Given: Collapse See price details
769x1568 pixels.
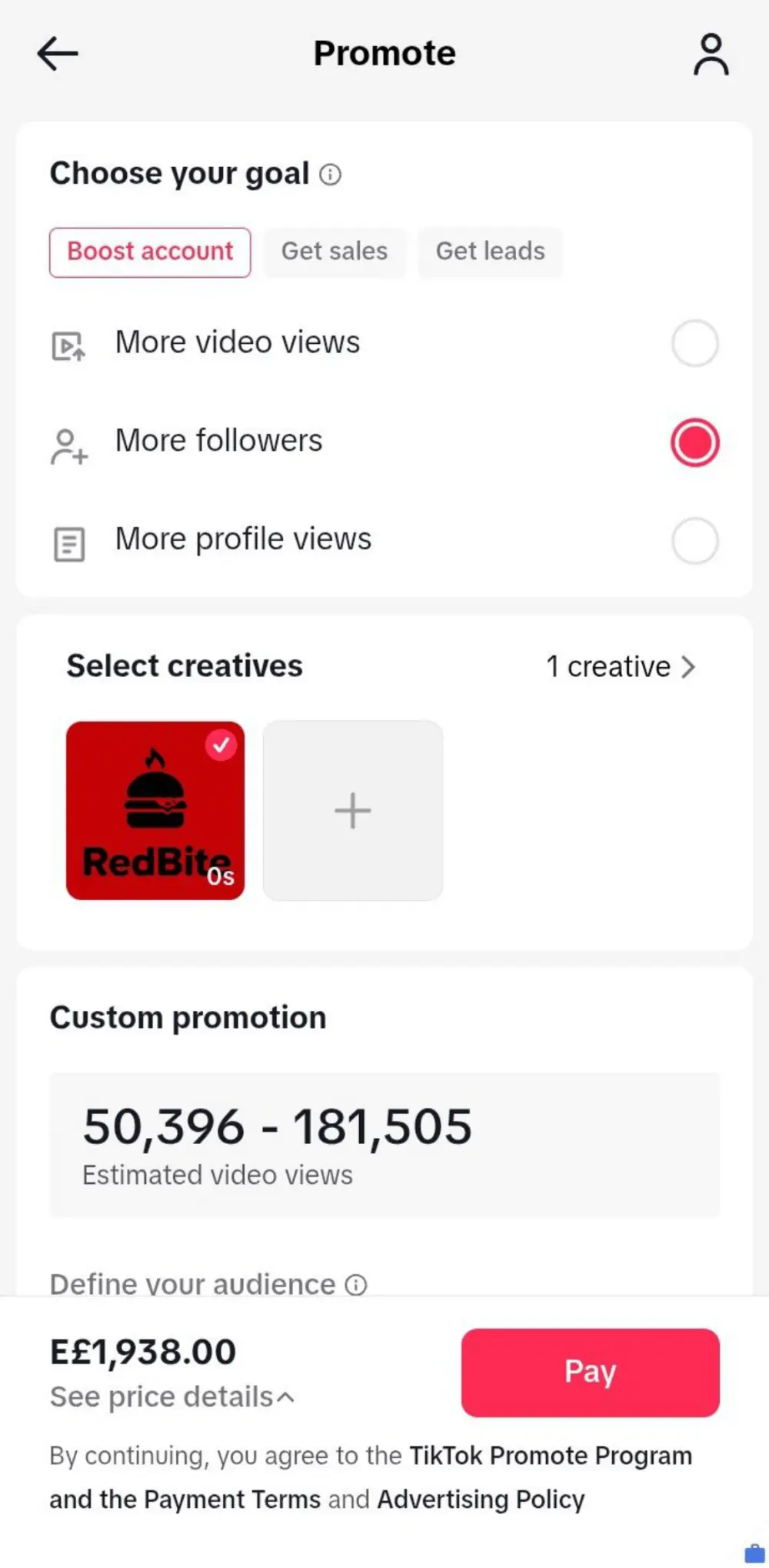Looking at the screenshot, I should (170, 1396).
